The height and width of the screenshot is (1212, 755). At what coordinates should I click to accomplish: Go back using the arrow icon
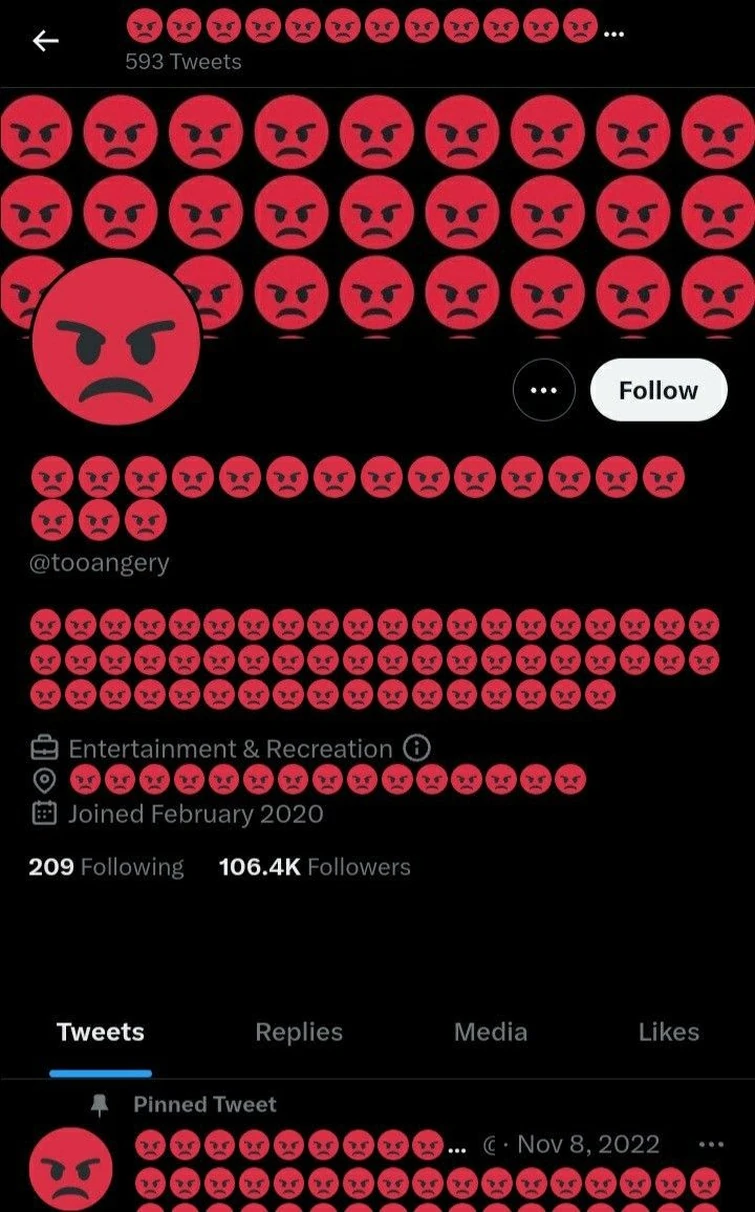click(46, 41)
